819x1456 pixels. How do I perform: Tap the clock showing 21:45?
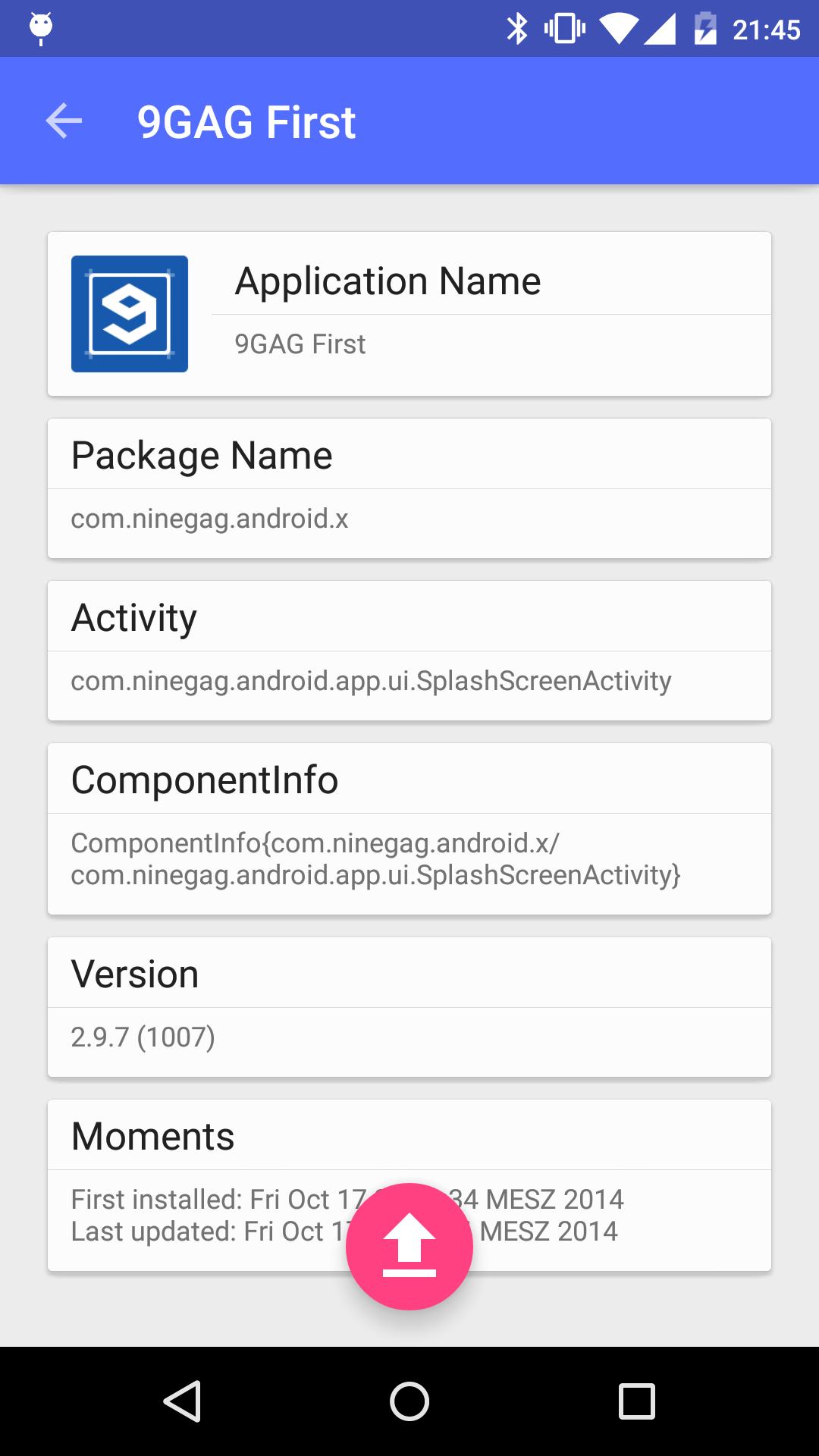tap(768, 28)
